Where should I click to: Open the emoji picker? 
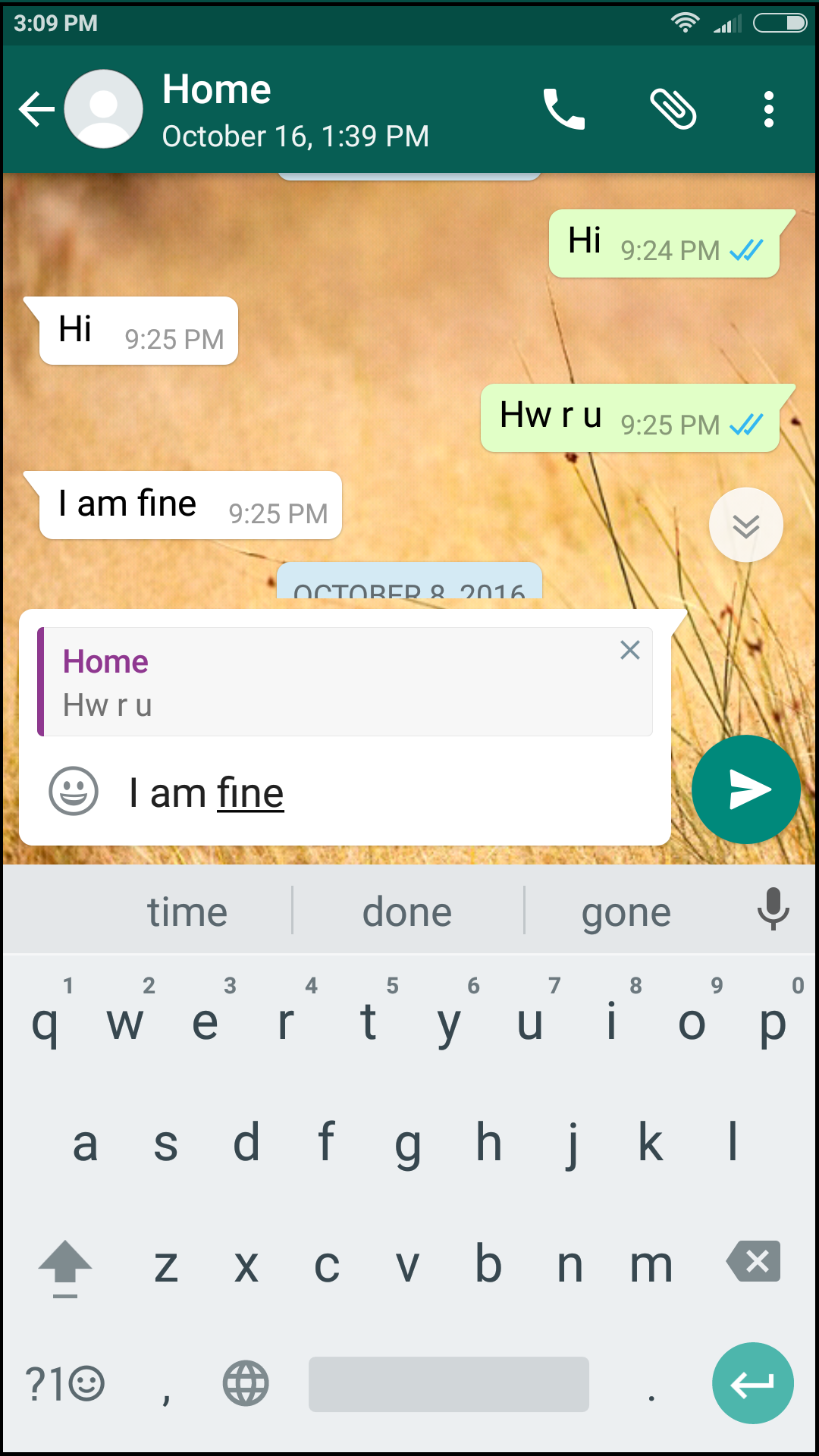(74, 791)
